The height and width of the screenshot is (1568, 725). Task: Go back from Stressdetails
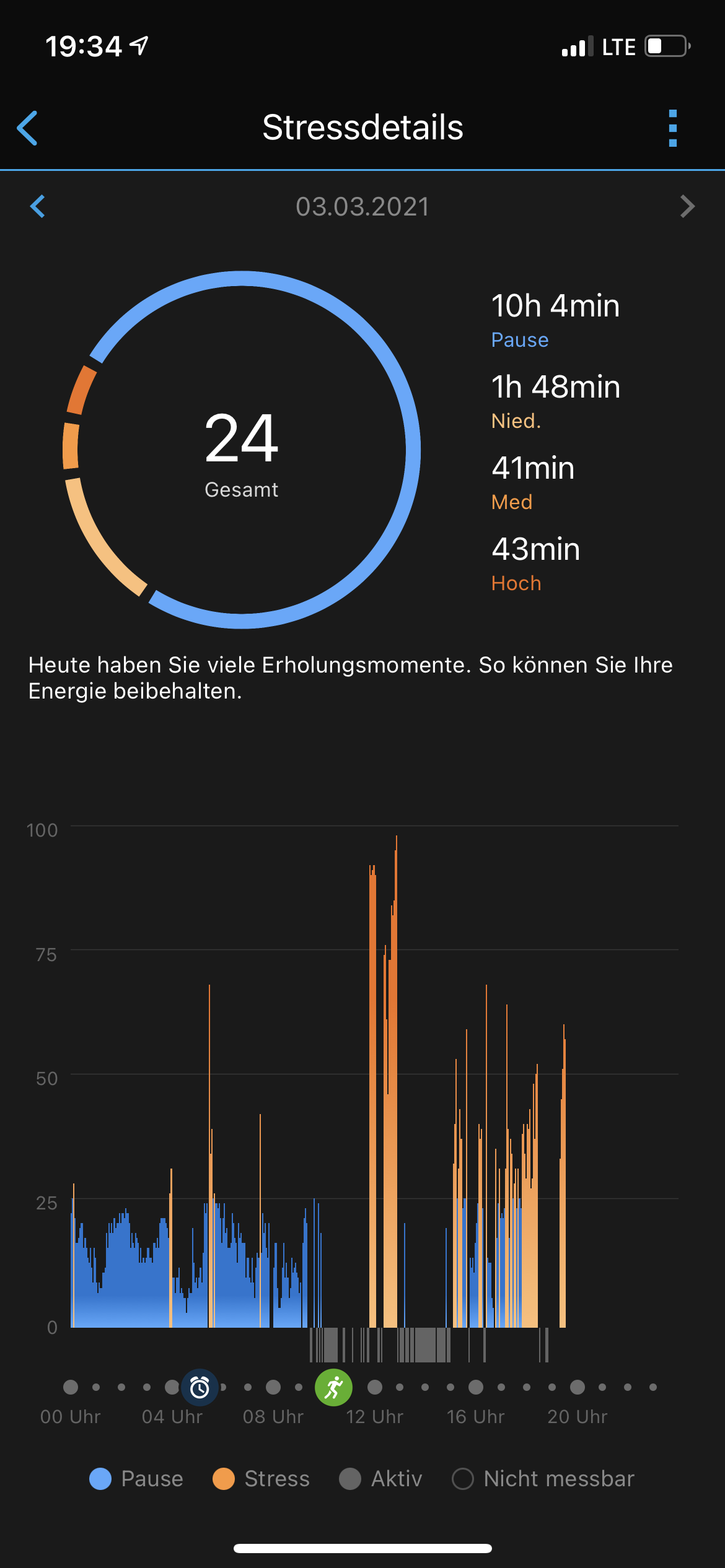coord(28,128)
